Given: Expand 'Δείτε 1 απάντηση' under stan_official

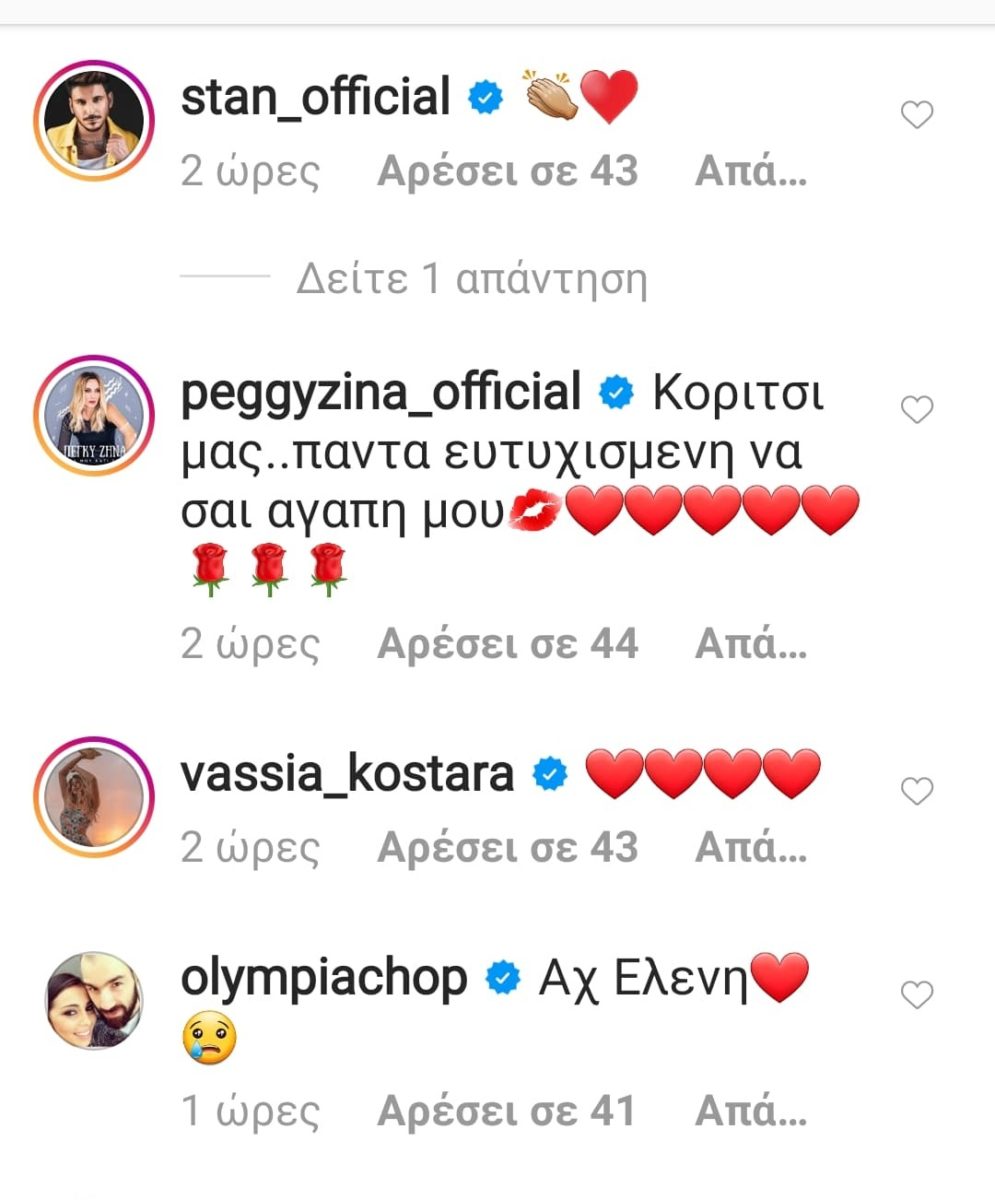Looking at the screenshot, I should (x=471, y=280).
